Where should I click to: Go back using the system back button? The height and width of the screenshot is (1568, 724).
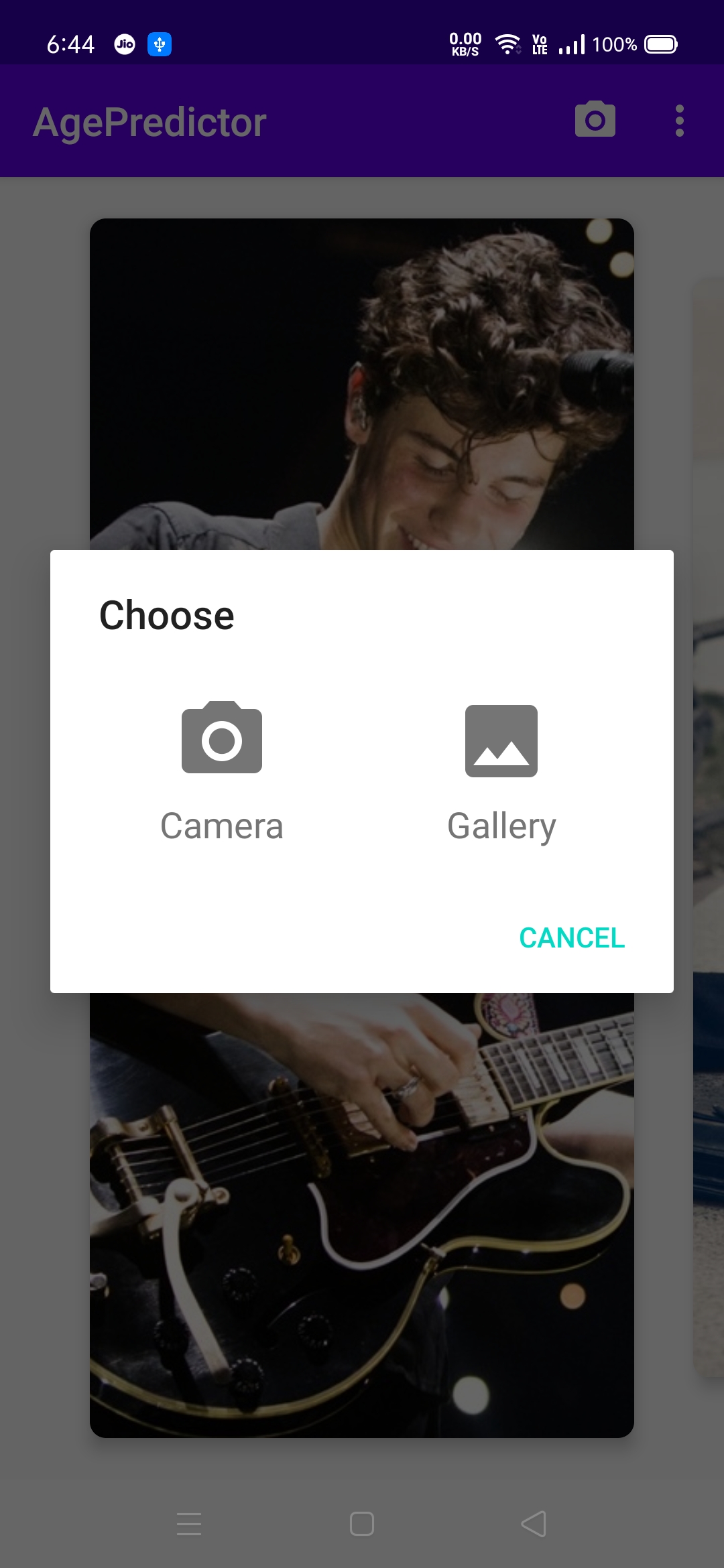point(534,1524)
